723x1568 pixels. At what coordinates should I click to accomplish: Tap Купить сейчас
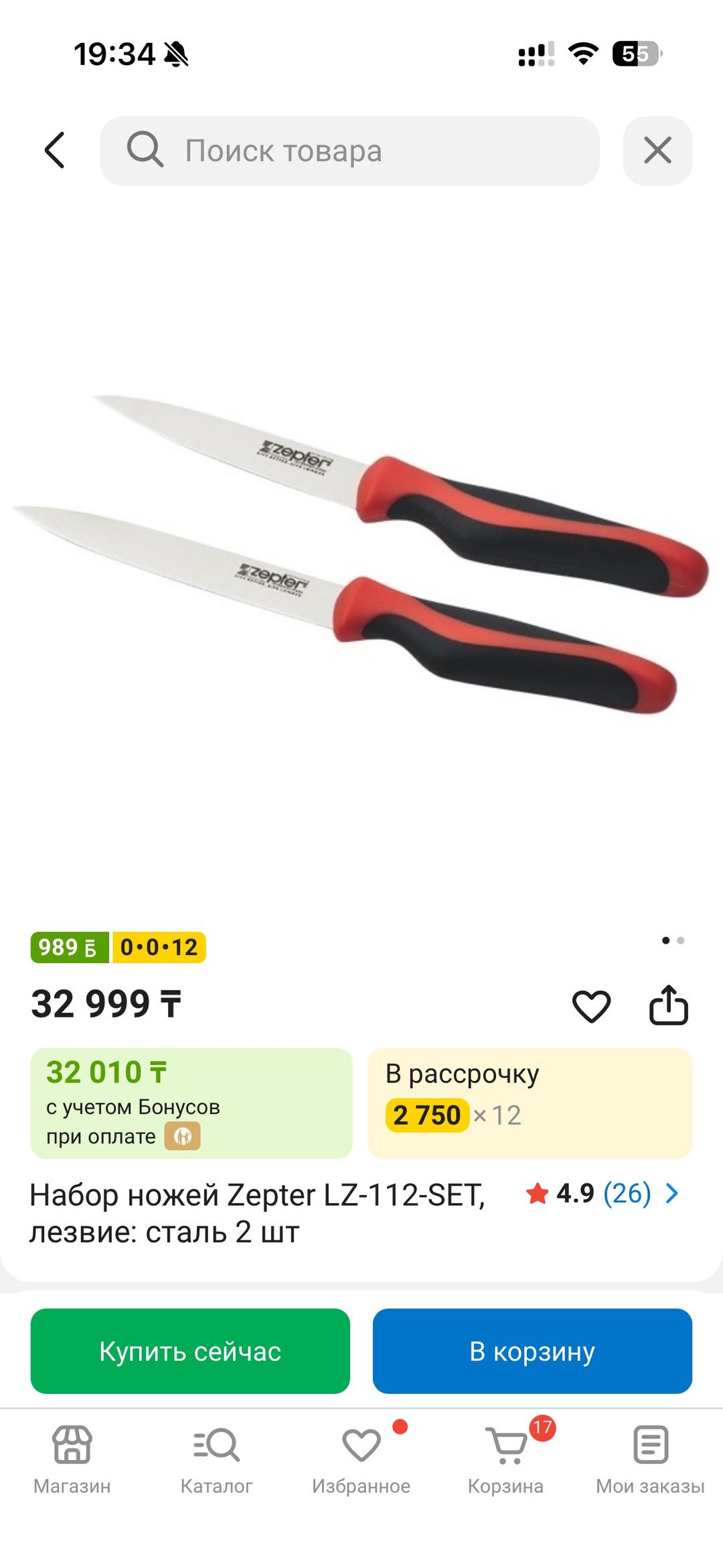point(190,1351)
